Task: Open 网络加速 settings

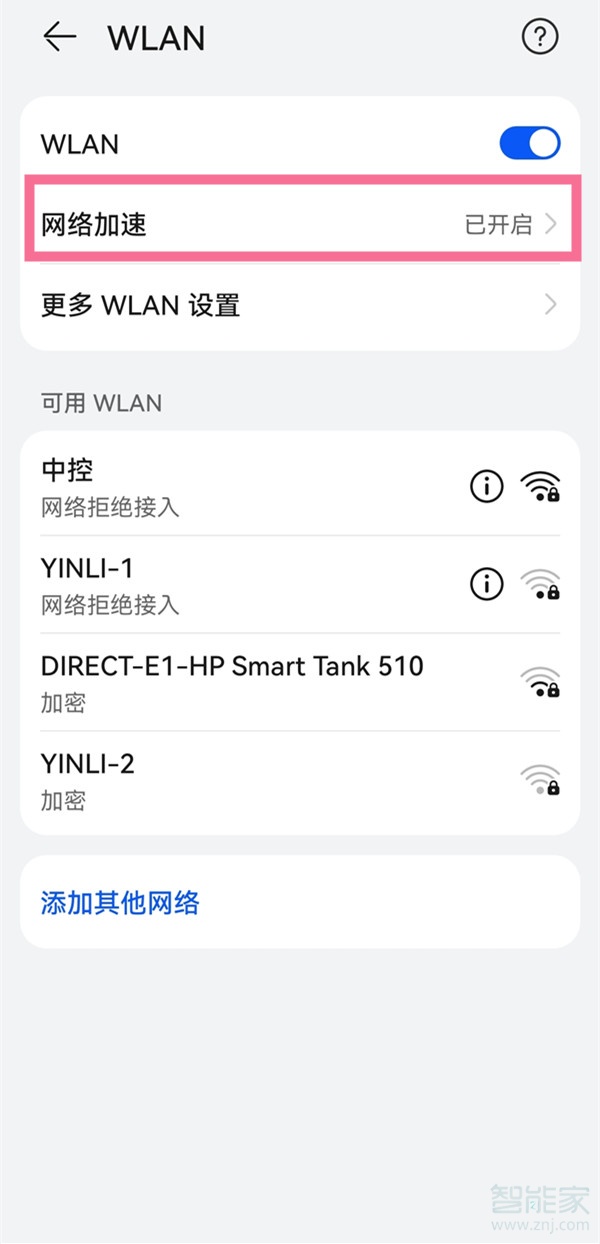Action: tap(300, 223)
